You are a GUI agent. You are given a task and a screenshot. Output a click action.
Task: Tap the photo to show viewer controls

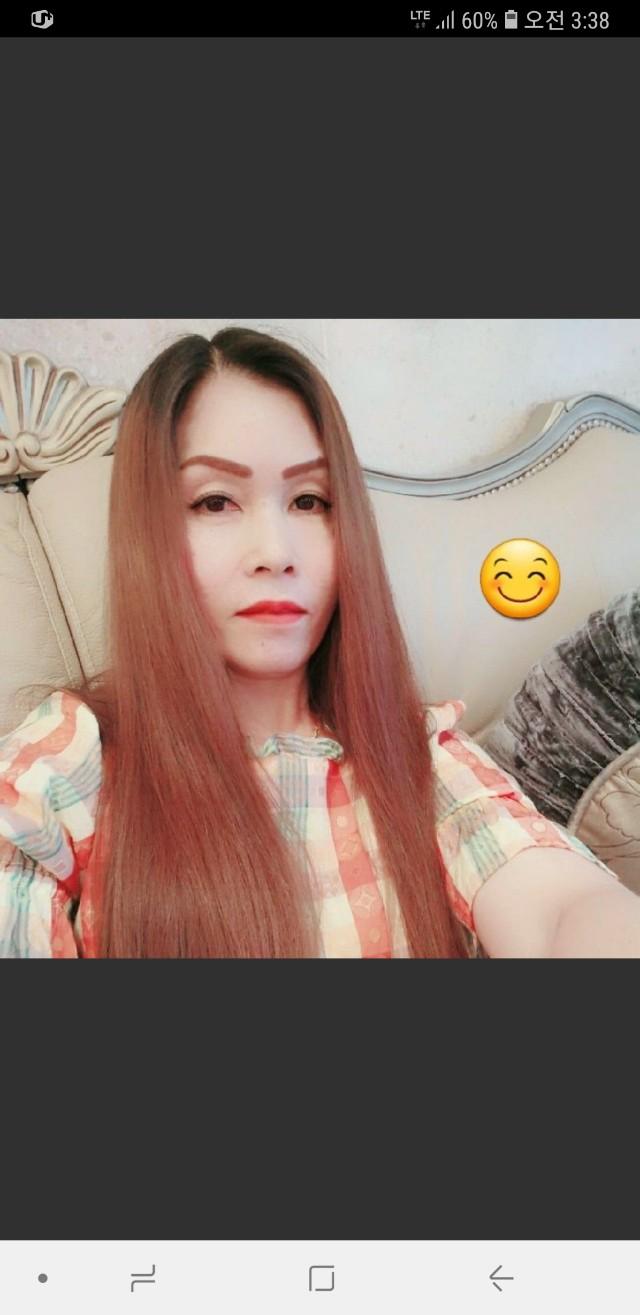point(320,638)
